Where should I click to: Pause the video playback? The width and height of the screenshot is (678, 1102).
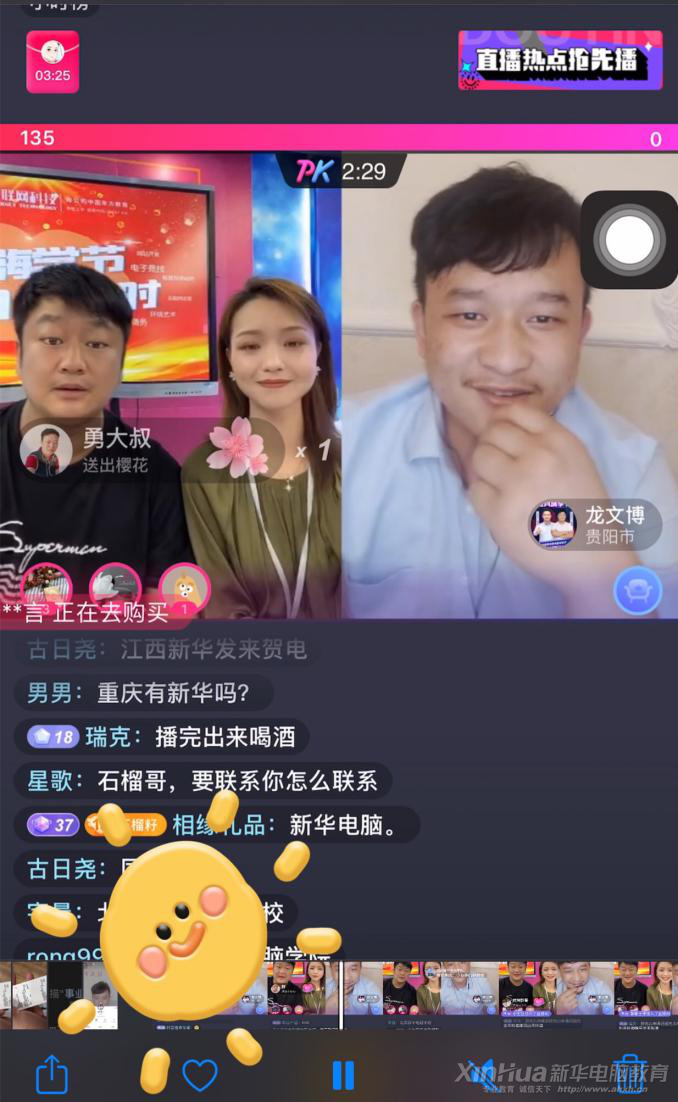tap(343, 1075)
